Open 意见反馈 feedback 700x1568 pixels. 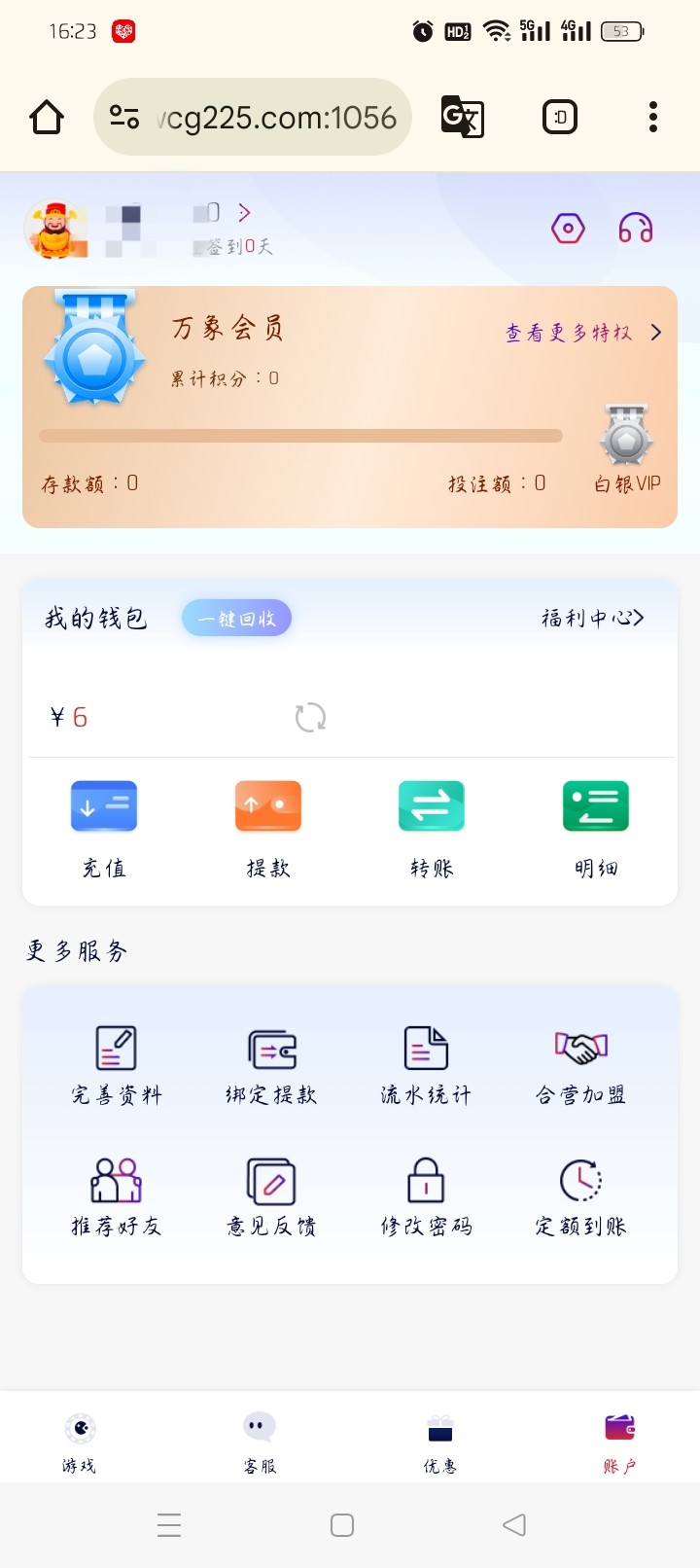[271, 1196]
